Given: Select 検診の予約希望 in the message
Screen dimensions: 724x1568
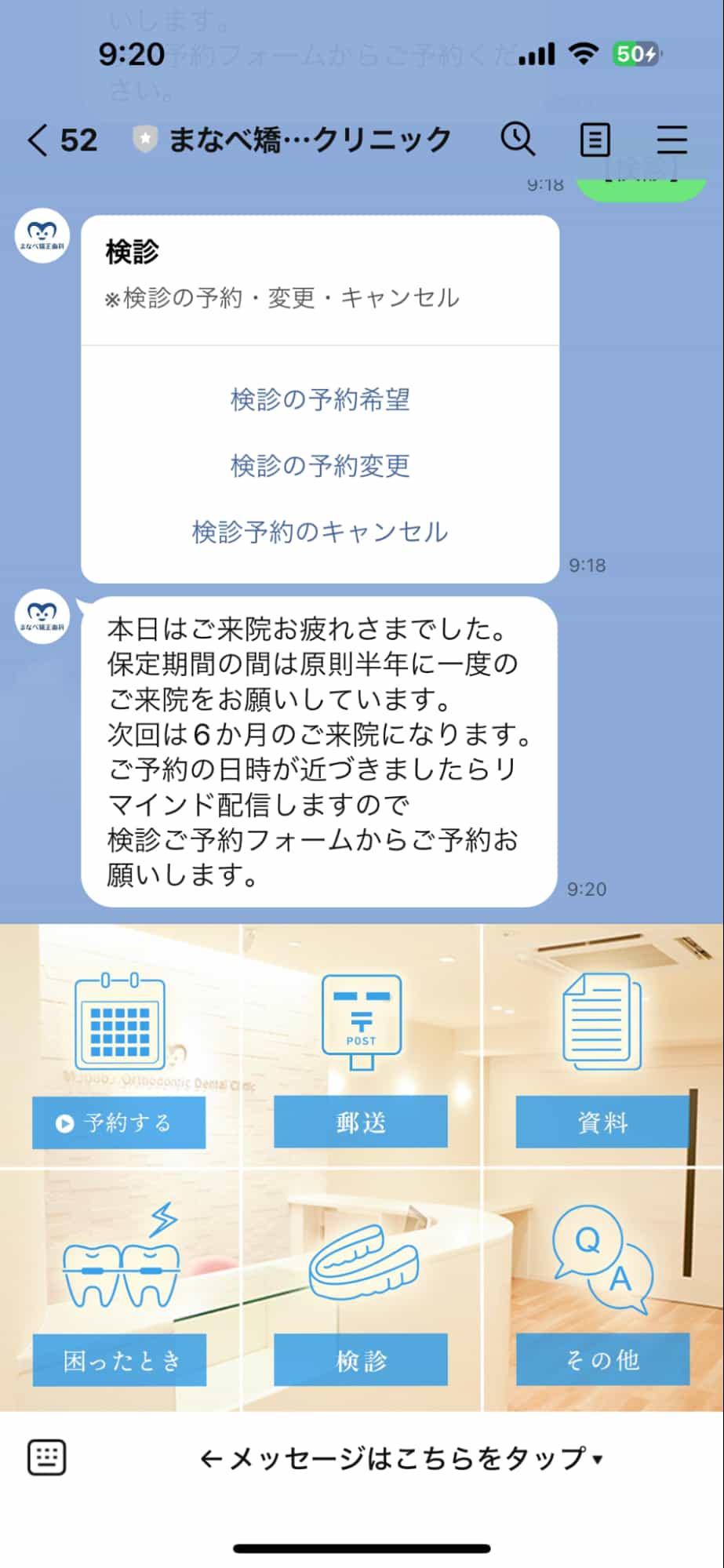Looking at the screenshot, I should point(318,400).
